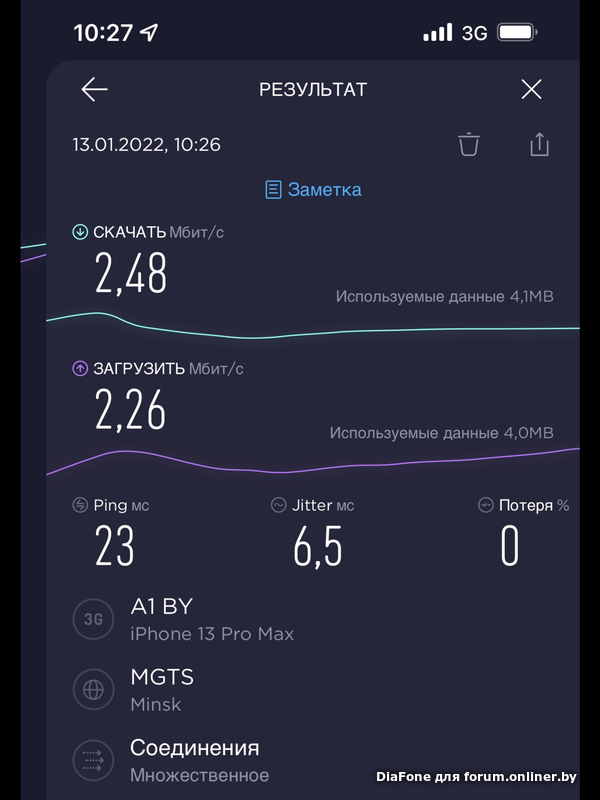Share the speed test result
This screenshot has height=800, width=600.
coord(539,145)
